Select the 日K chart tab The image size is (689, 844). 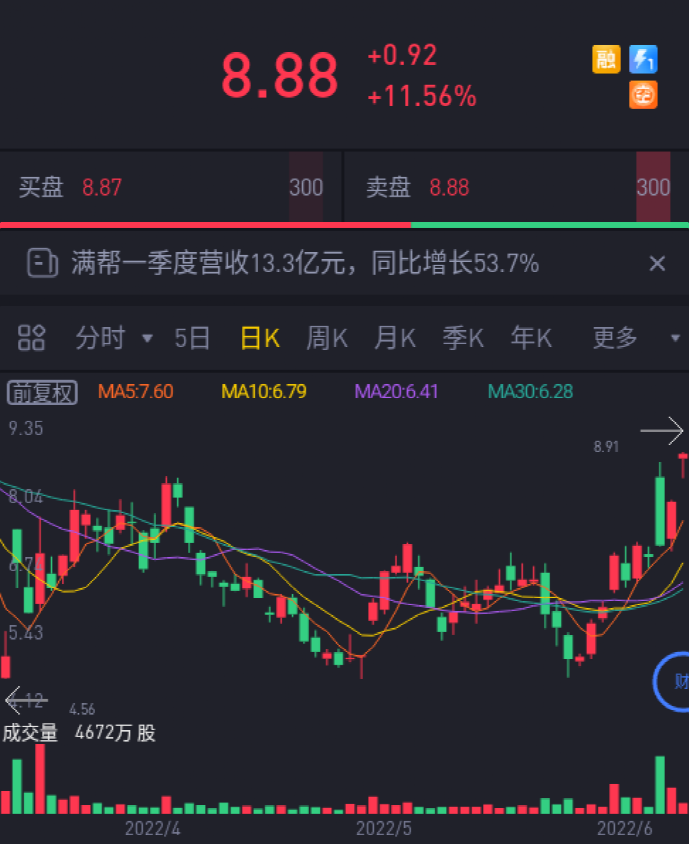click(259, 338)
